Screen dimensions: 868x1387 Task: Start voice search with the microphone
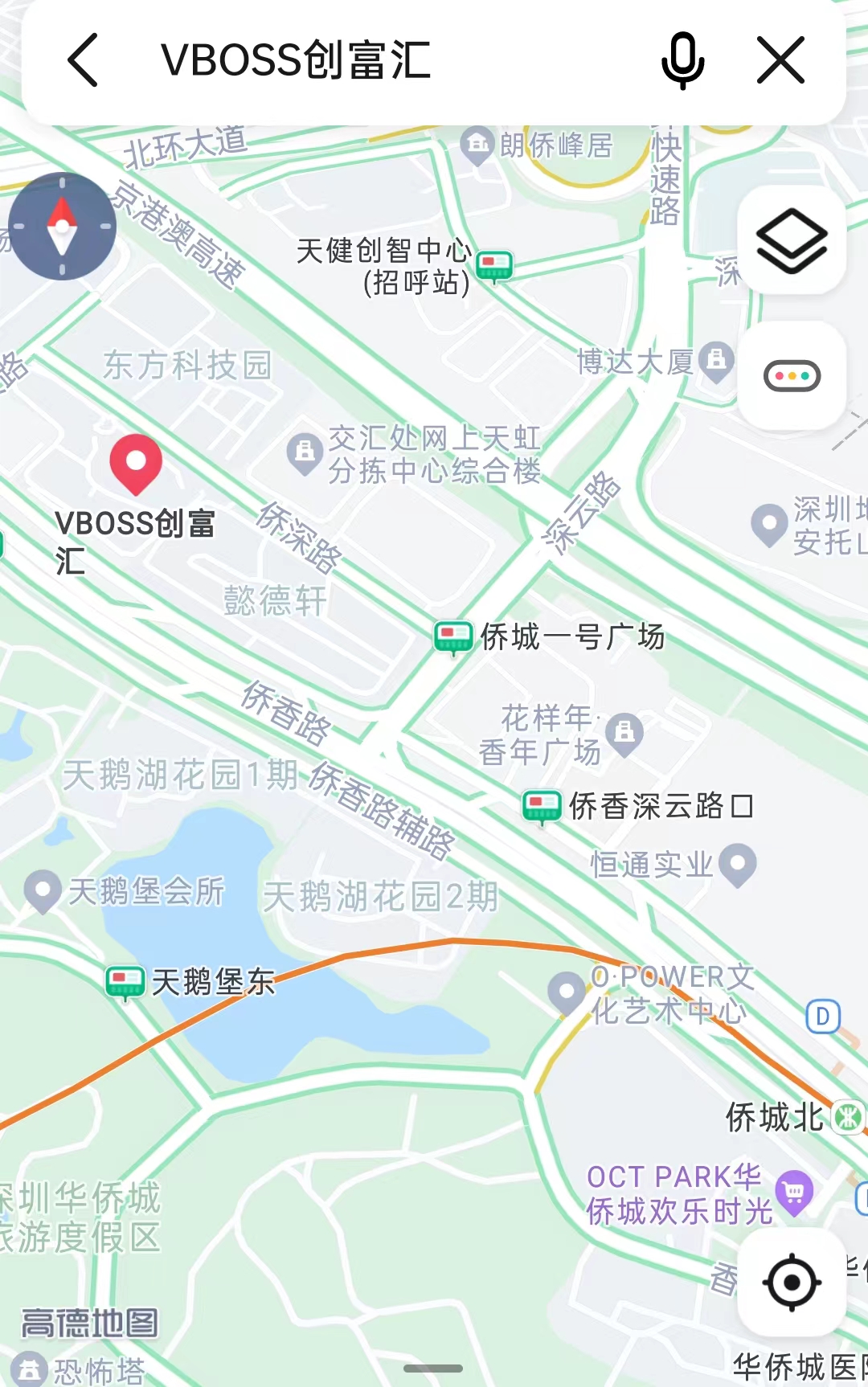(x=683, y=61)
